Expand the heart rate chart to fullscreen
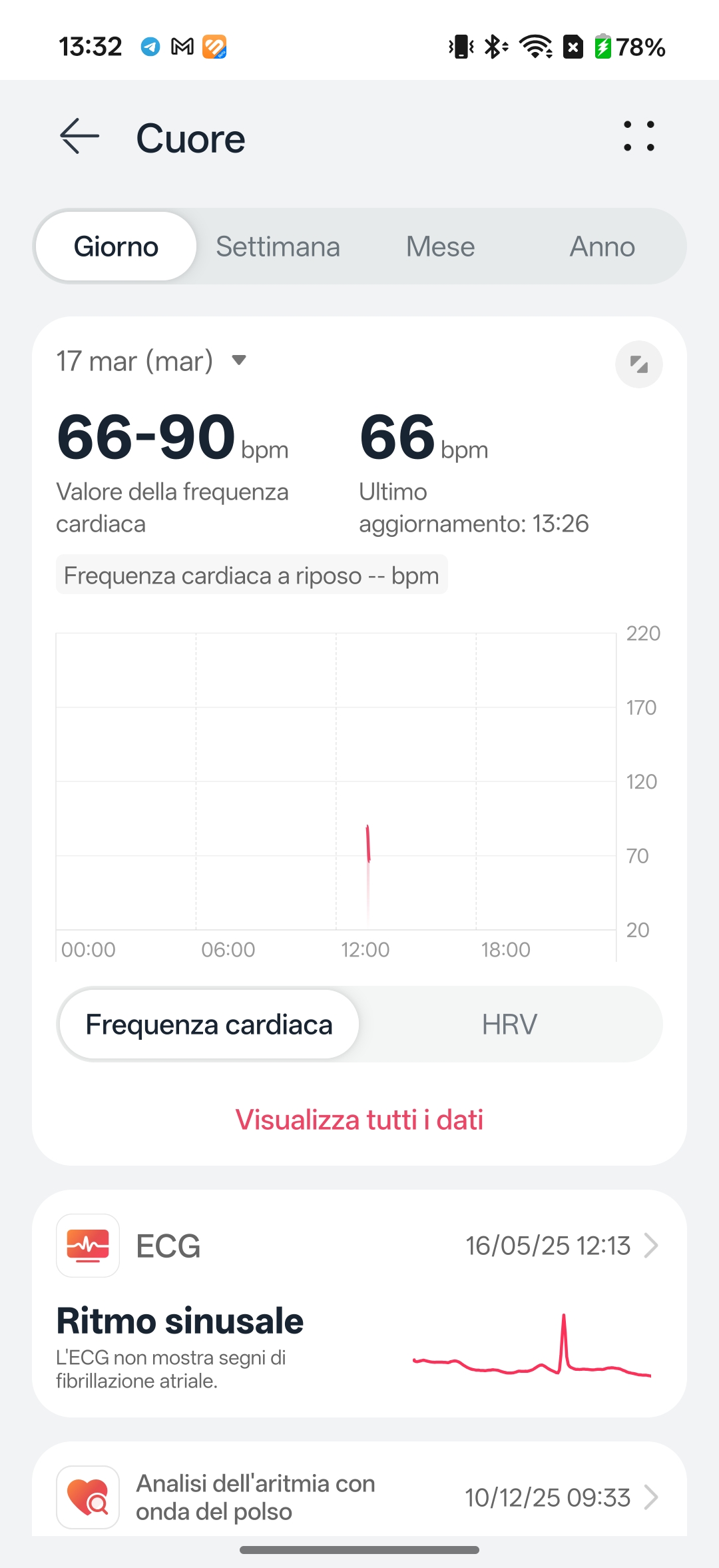The height and width of the screenshot is (1568, 719). coord(638,364)
